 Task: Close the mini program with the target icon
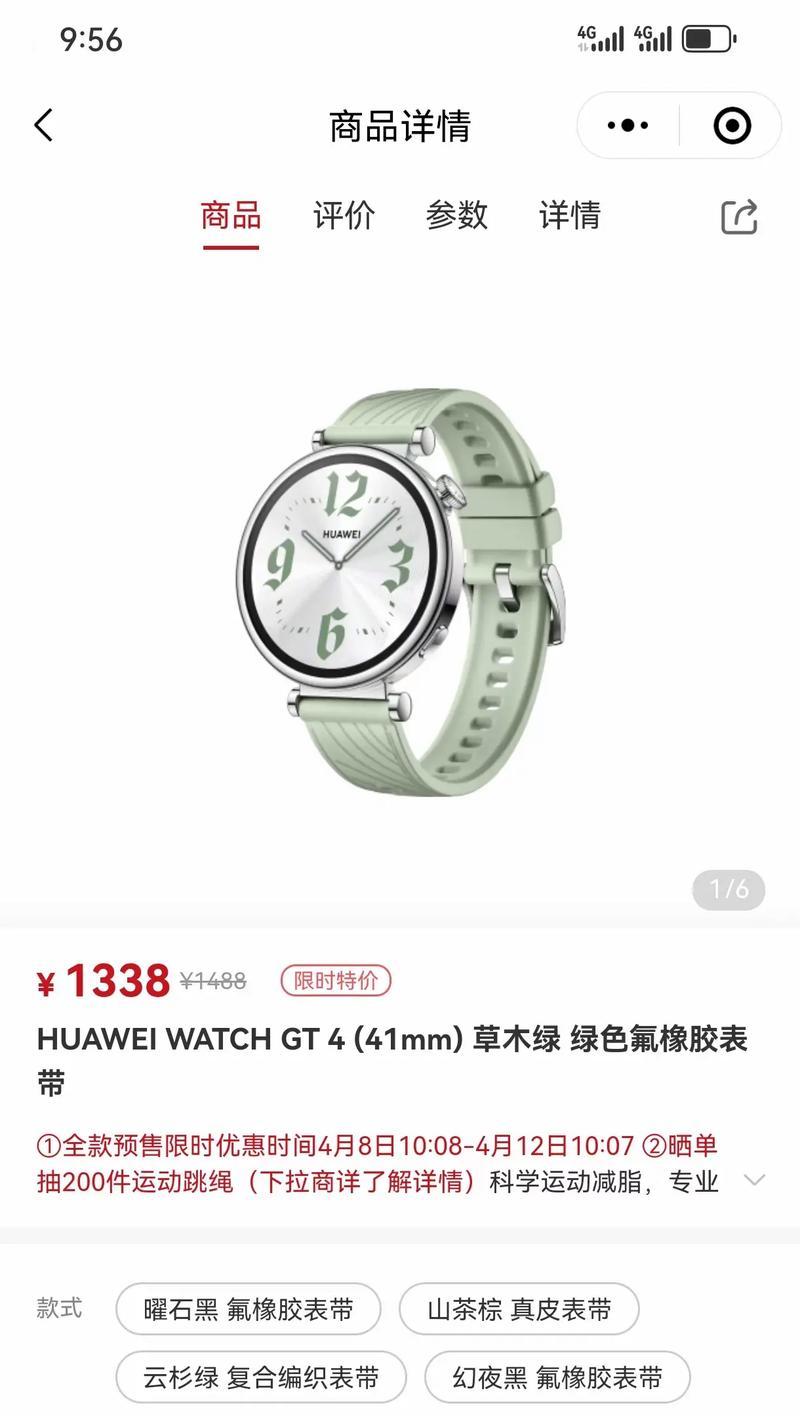[732, 126]
